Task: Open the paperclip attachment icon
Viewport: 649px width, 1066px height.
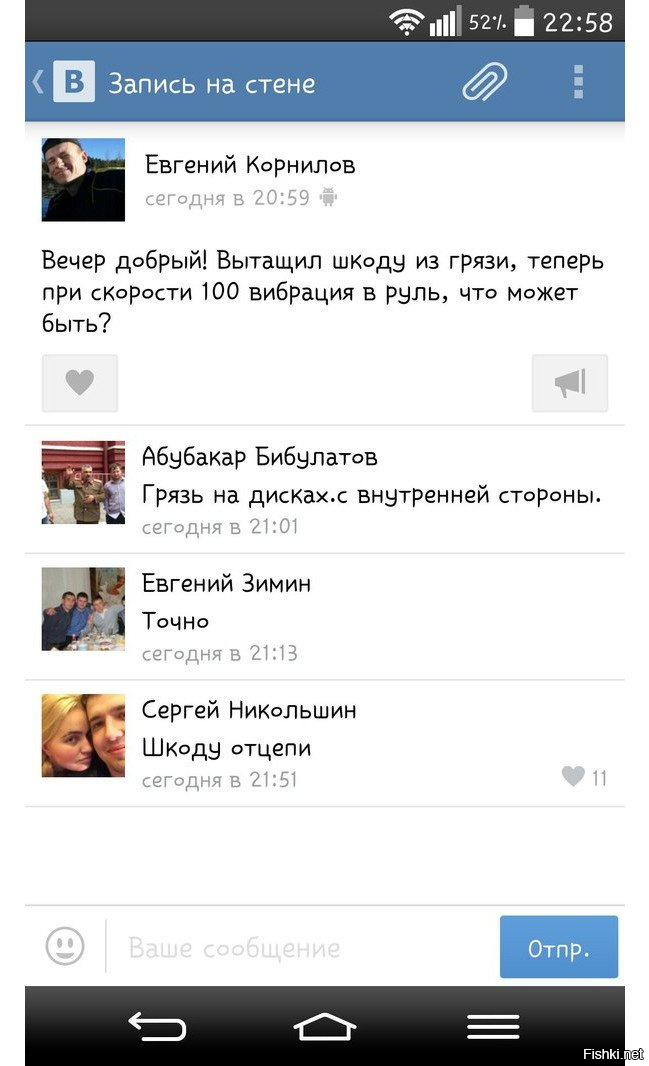Action: pos(485,82)
